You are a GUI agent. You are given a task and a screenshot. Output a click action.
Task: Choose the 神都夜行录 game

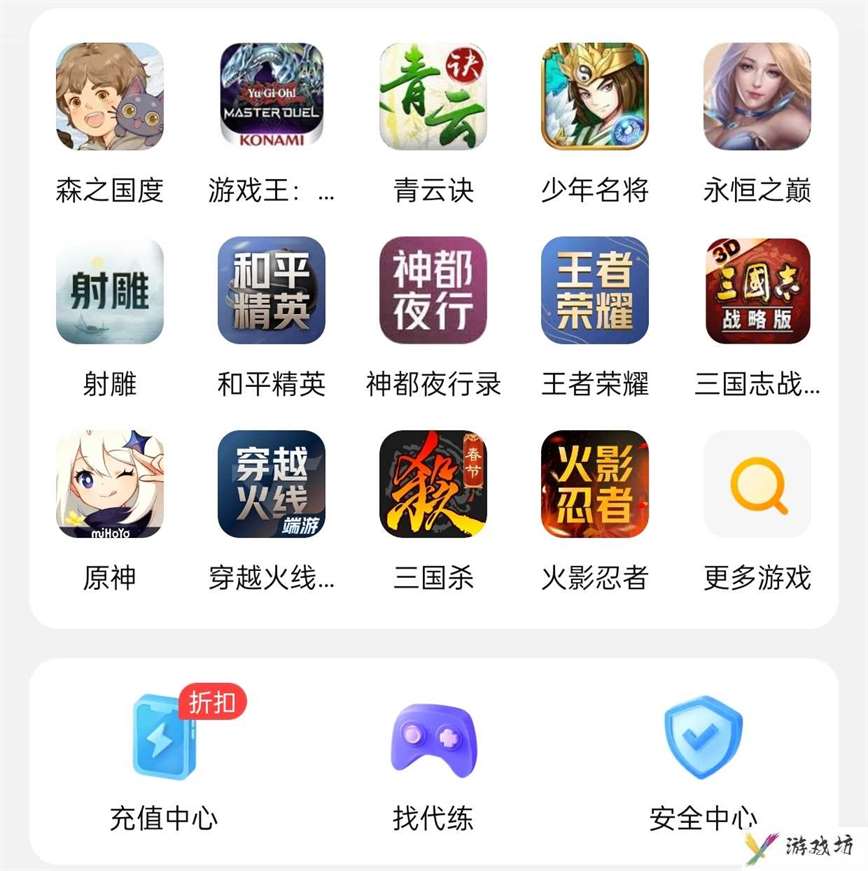coord(433,290)
